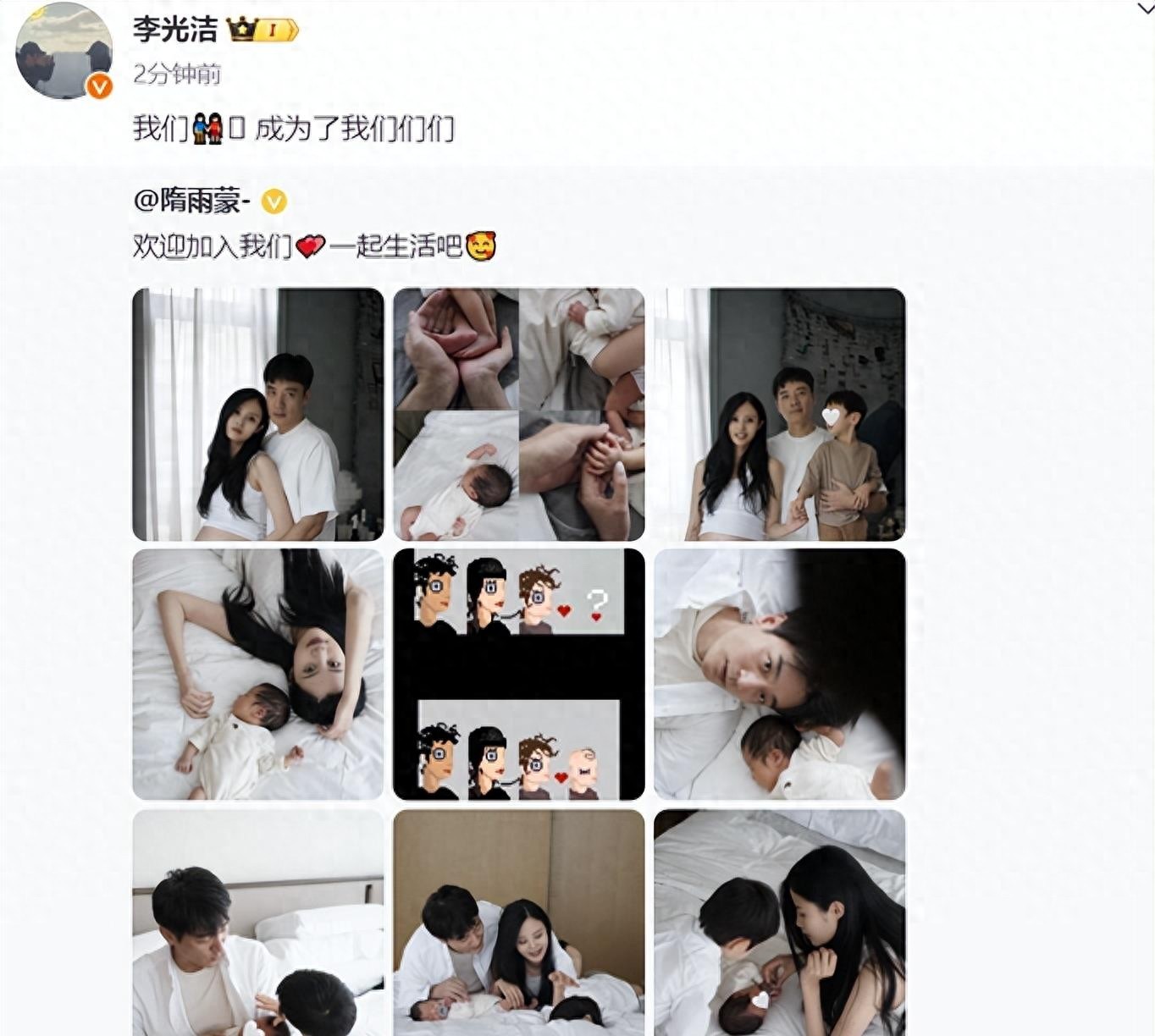This screenshot has width=1155, height=1036.
Task: Open the couple photo by the curtain
Action: point(258,414)
